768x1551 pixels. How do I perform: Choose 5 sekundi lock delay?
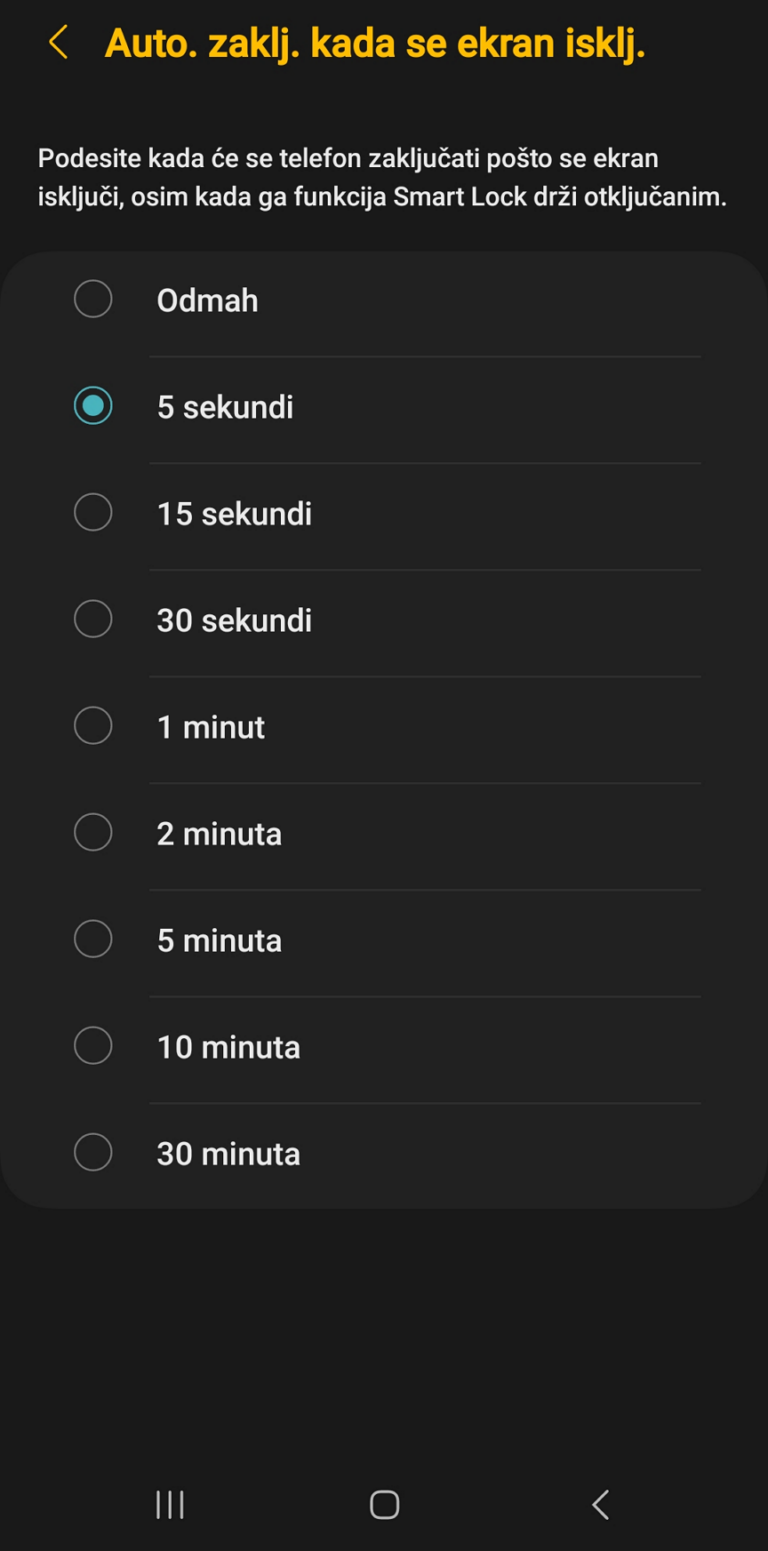[x=384, y=407]
